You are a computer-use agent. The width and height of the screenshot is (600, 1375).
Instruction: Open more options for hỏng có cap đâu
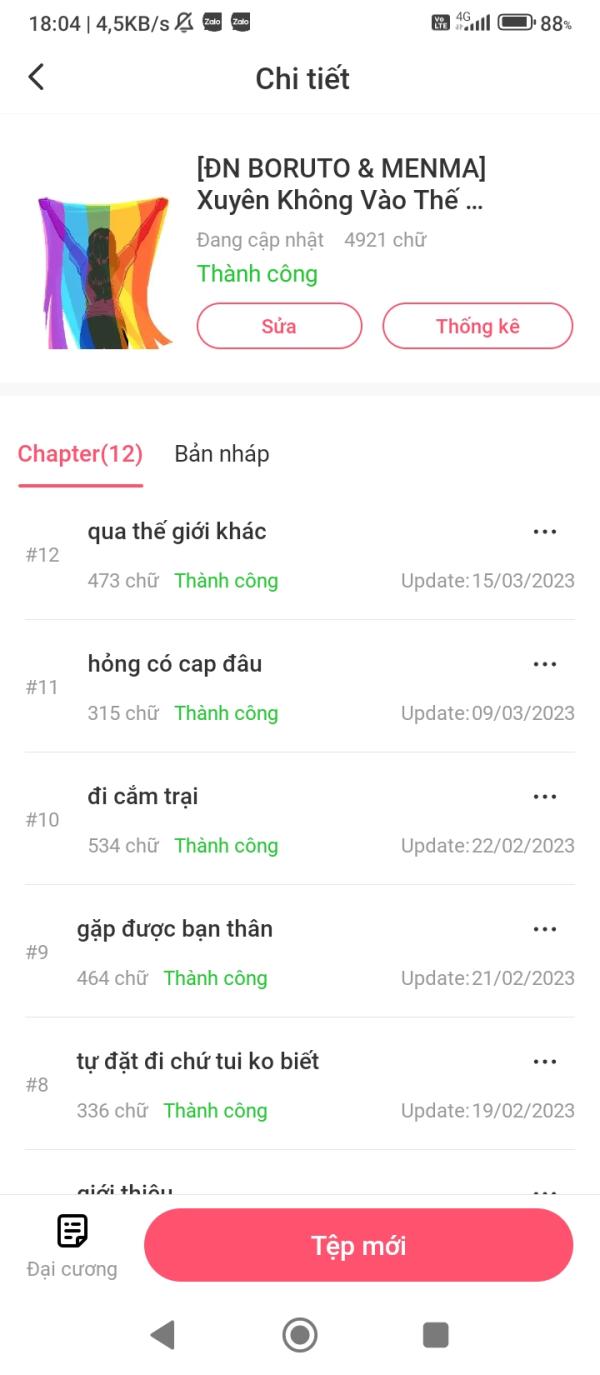click(x=545, y=664)
